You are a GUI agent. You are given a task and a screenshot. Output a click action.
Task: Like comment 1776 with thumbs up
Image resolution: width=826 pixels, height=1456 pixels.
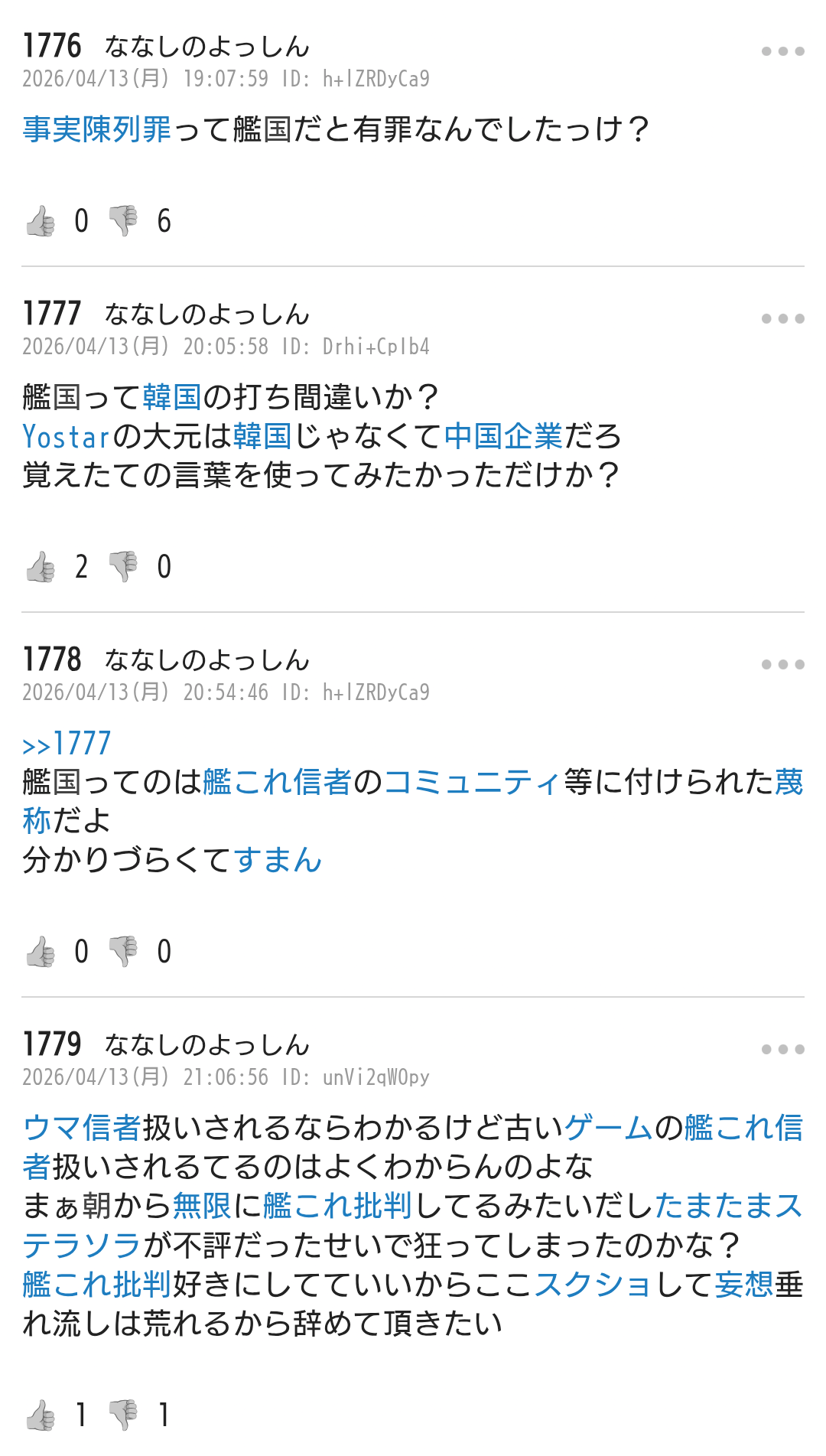(41, 222)
